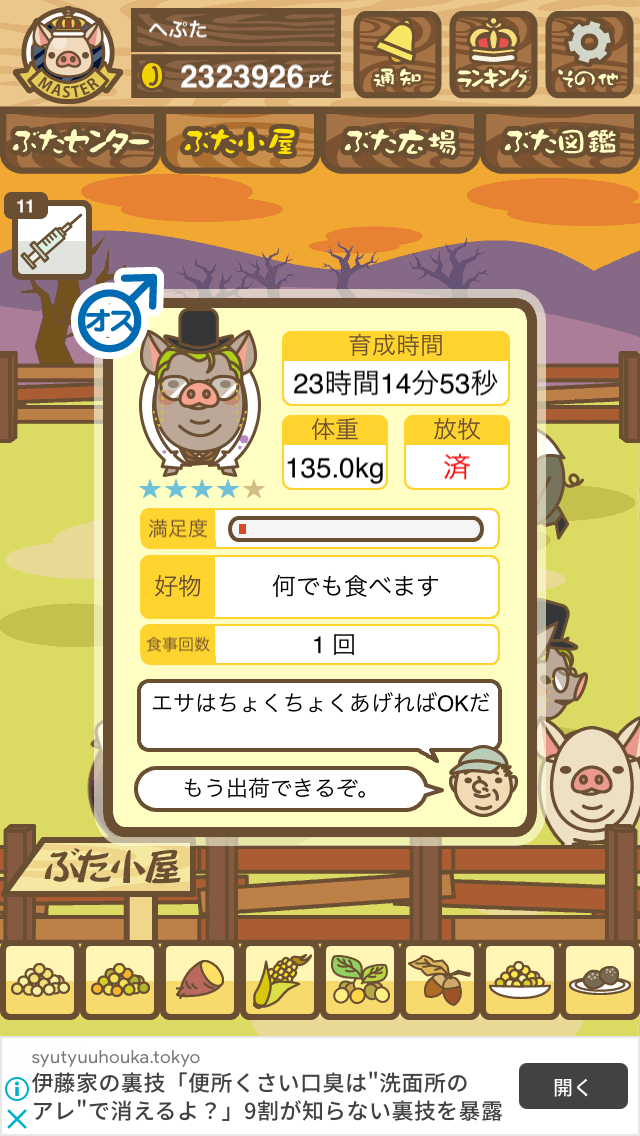Open the ランキング ranking crown button
640x1136 pixels.
(x=493, y=54)
